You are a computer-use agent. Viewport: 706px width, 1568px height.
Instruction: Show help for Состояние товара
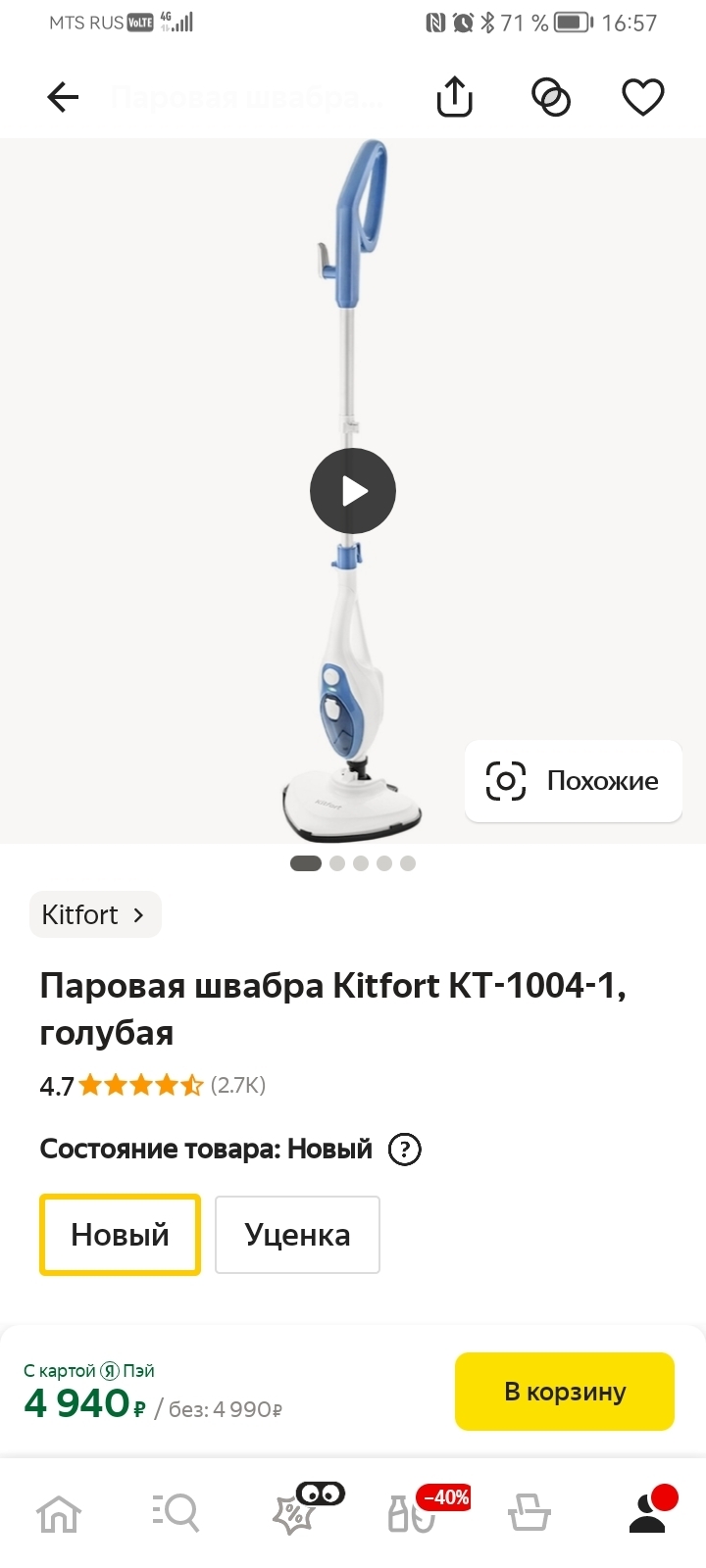click(x=405, y=1149)
